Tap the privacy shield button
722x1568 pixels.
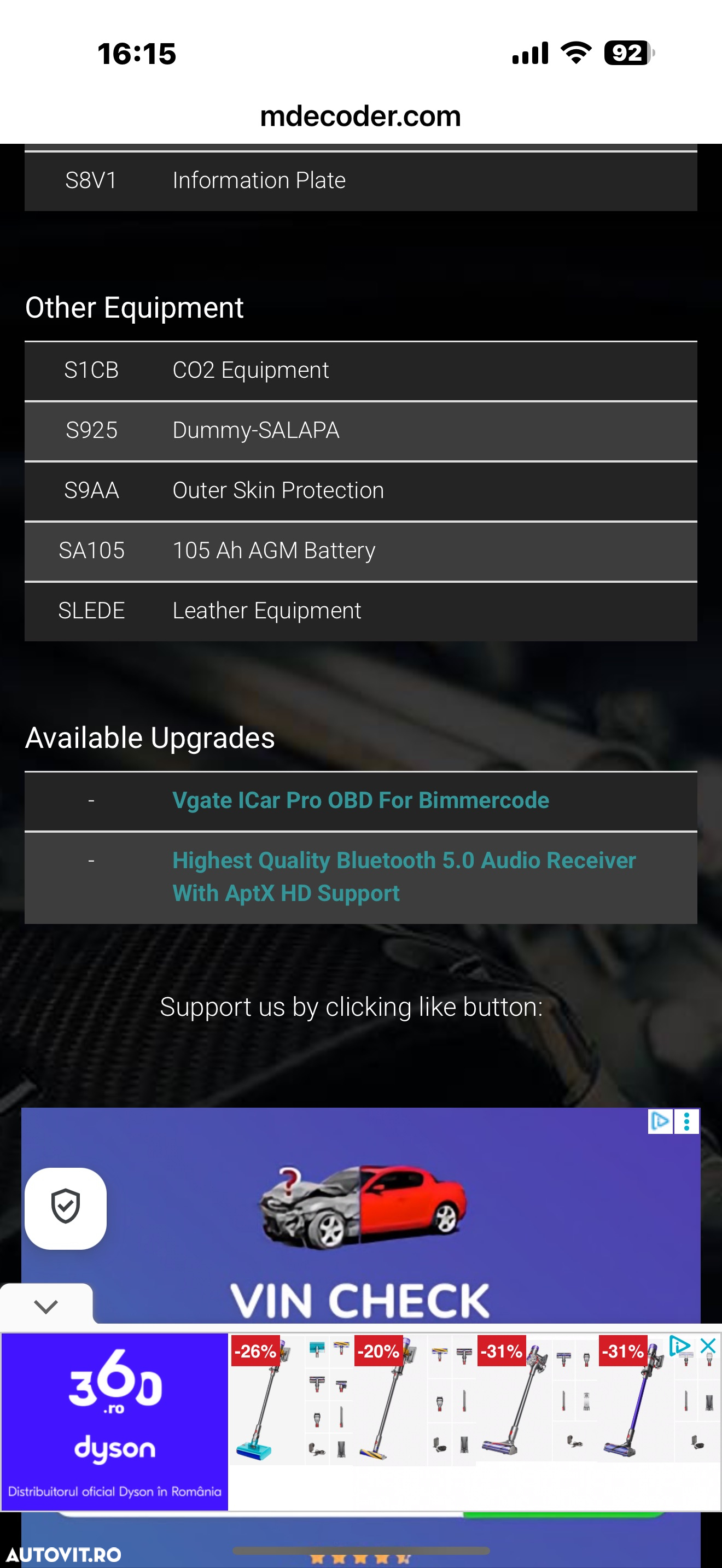coord(66,1208)
